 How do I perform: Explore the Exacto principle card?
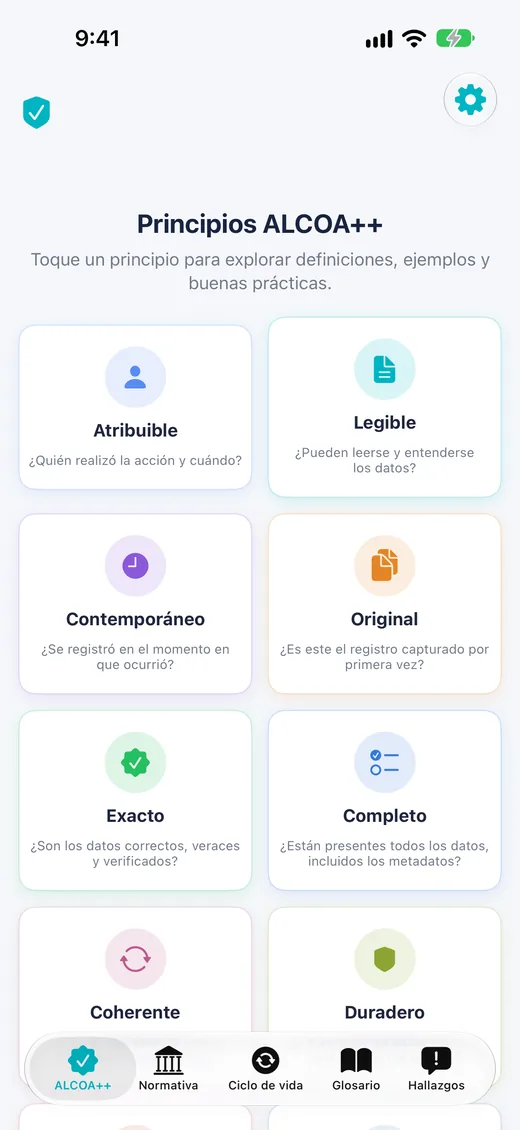tap(135, 801)
